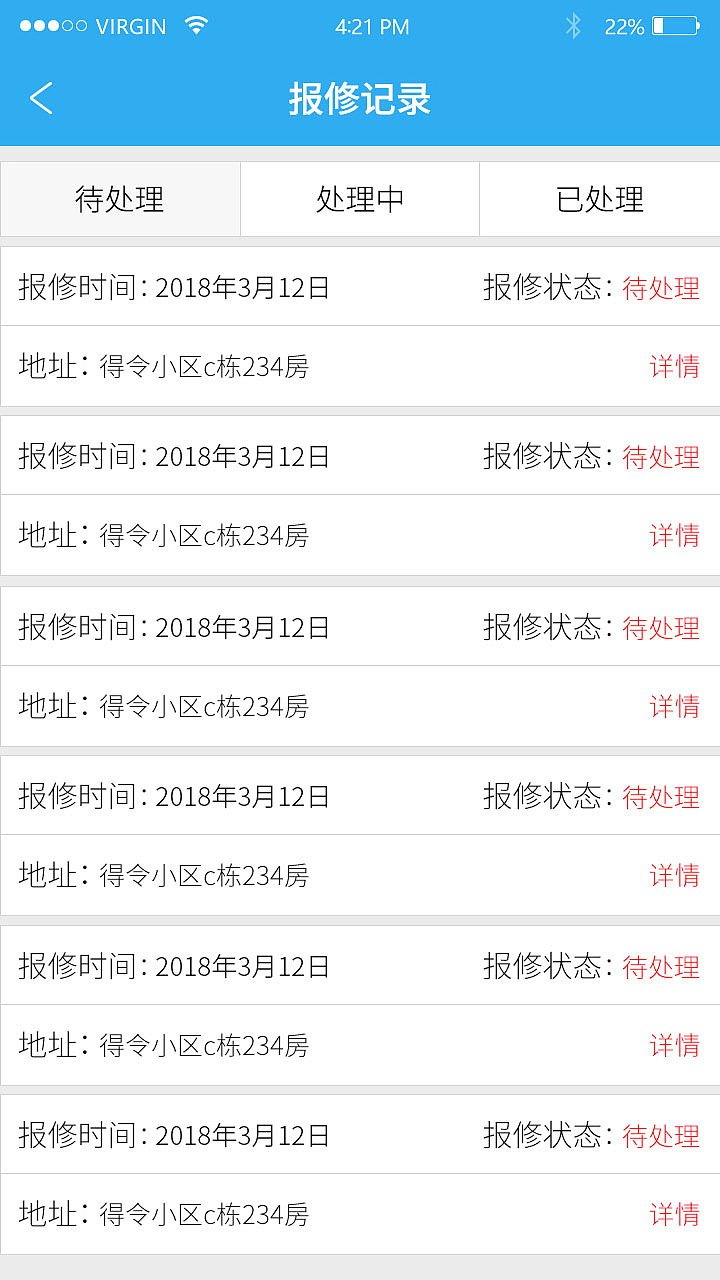Tap the red 待处理 status on second record
Screen dimensions: 720x1280
point(660,457)
